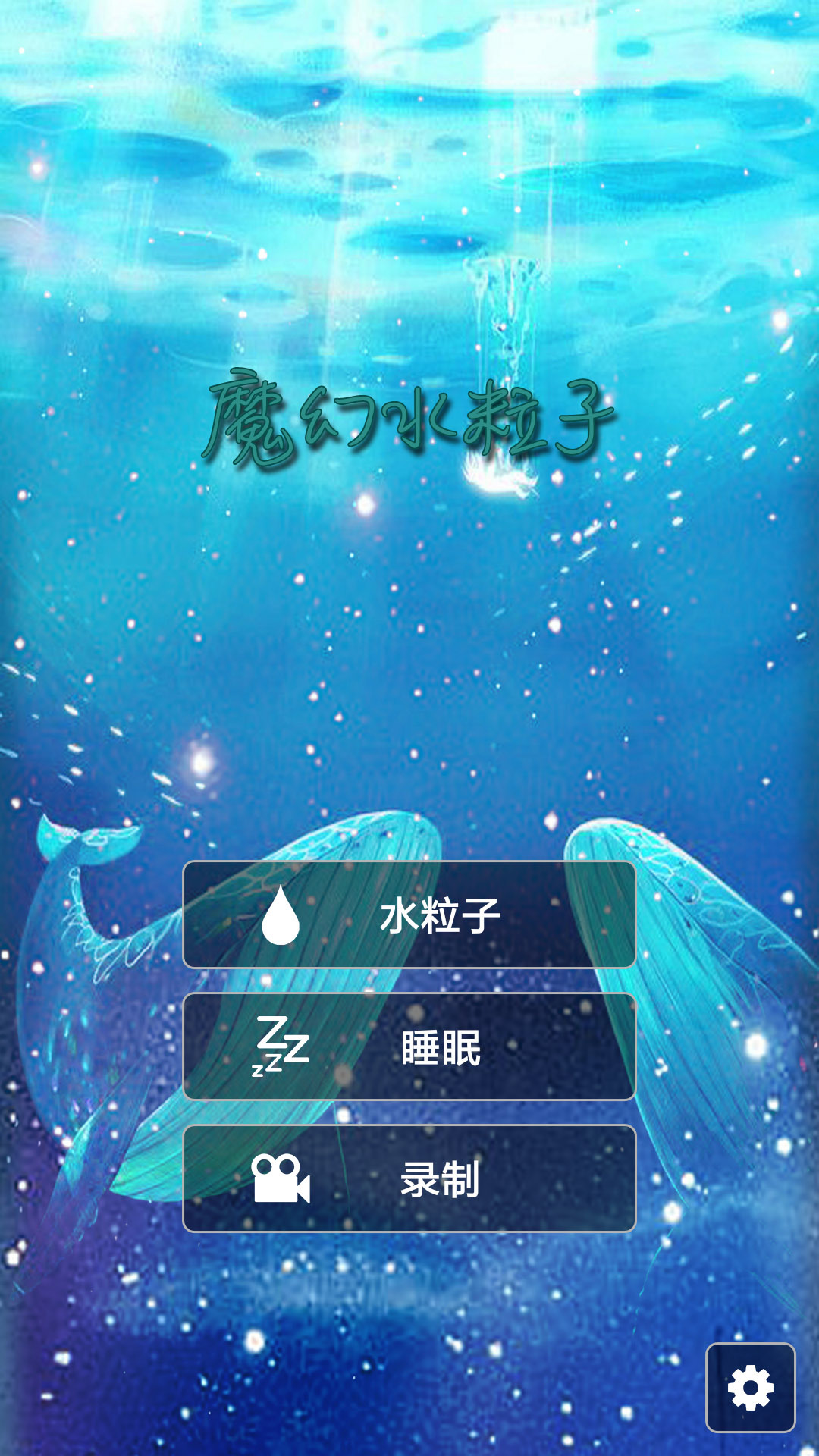Select the 睡眠 sleep option
Image resolution: width=819 pixels, height=1456 pixels.
[409, 1046]
